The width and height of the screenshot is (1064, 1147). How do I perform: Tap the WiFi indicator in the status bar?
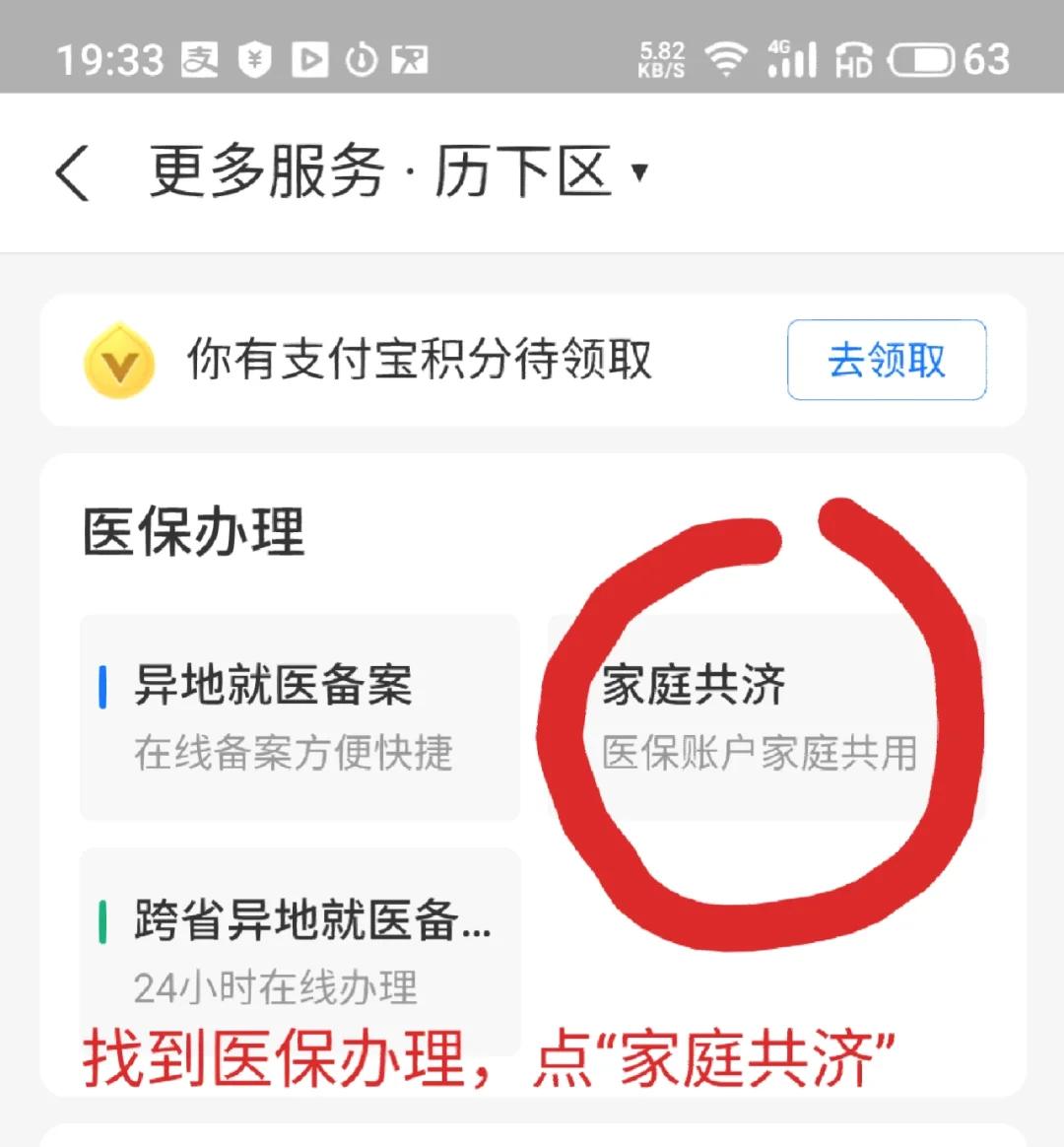pos(727,59)
